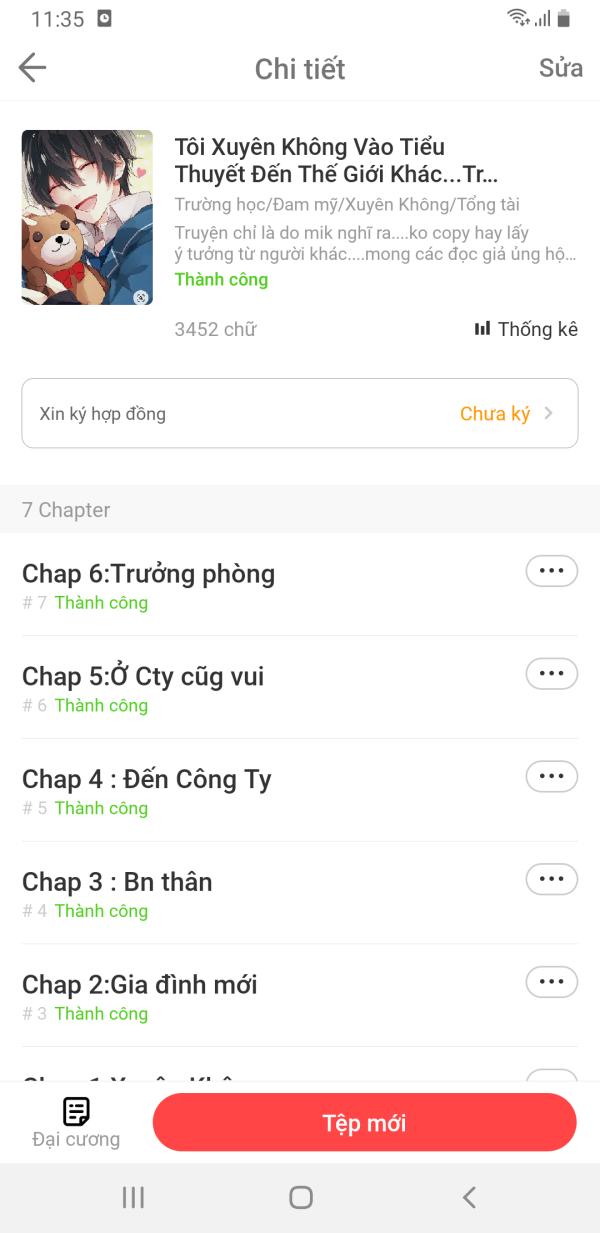600x1233 pixels.
Task: Tap the novel cover image
Action: [87, 217]
